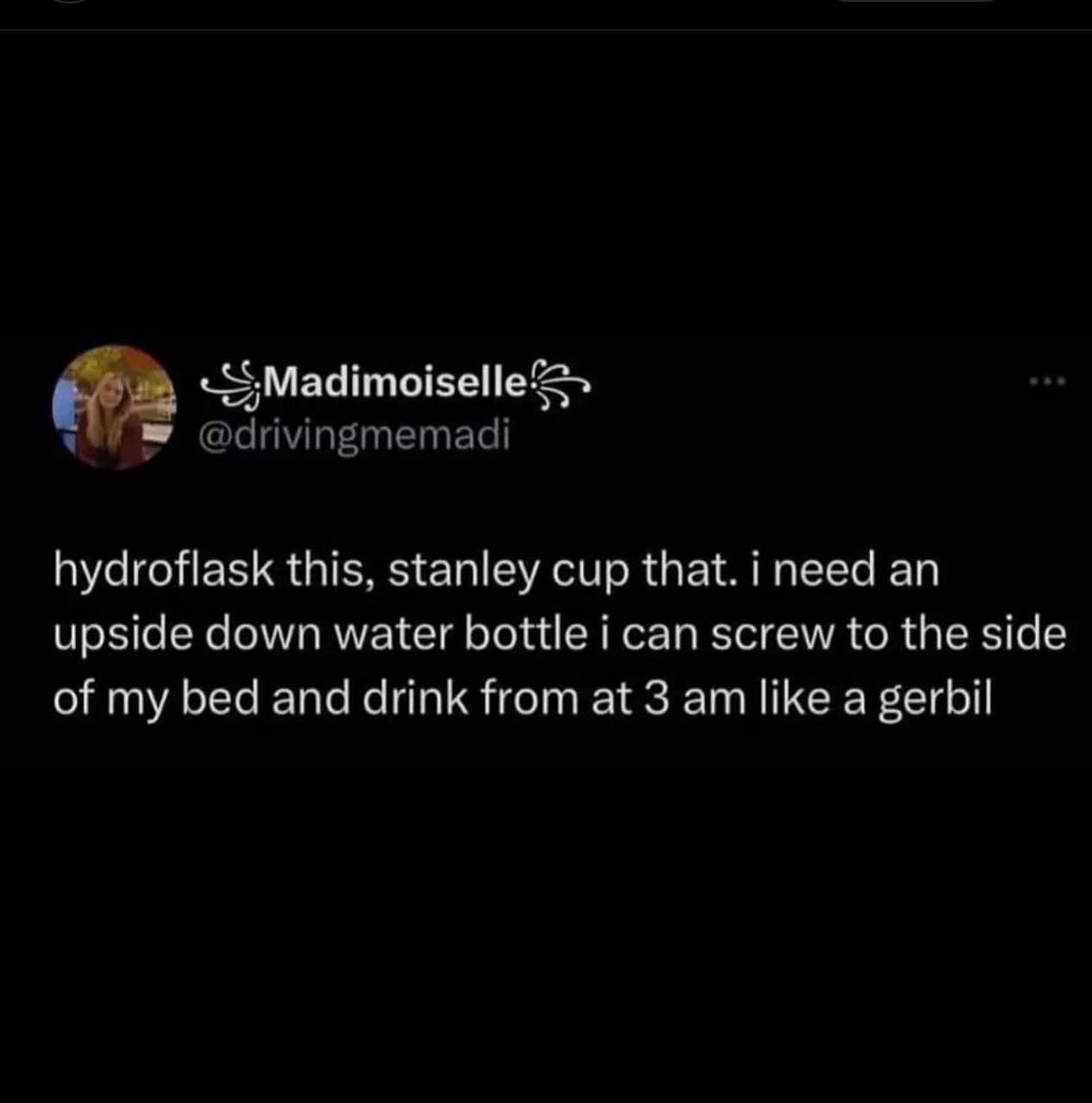Click the top black header bar

546,13
